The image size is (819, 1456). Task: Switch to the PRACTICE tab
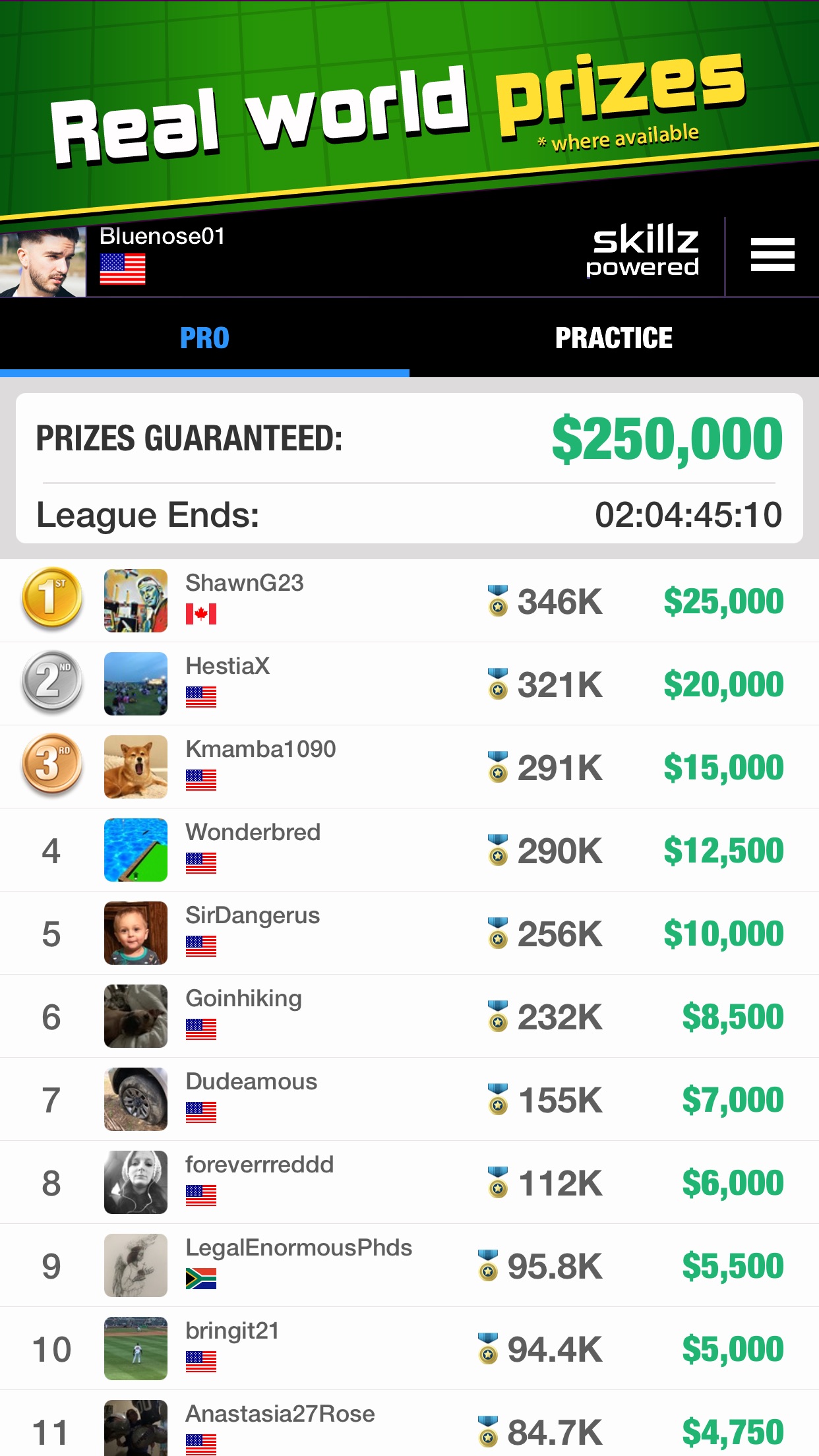[613, 338]
